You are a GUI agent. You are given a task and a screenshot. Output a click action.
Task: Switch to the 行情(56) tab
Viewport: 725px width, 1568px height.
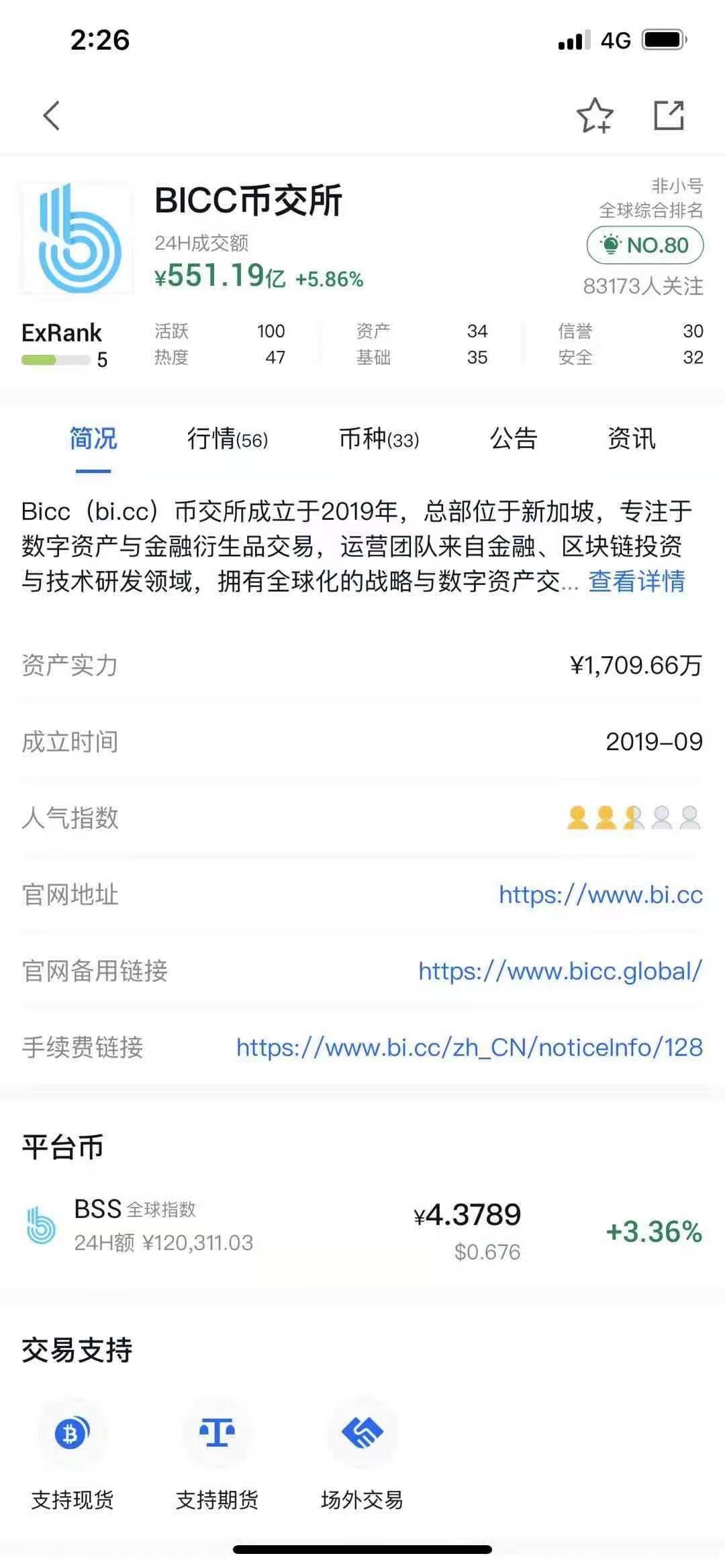(228, 439)
